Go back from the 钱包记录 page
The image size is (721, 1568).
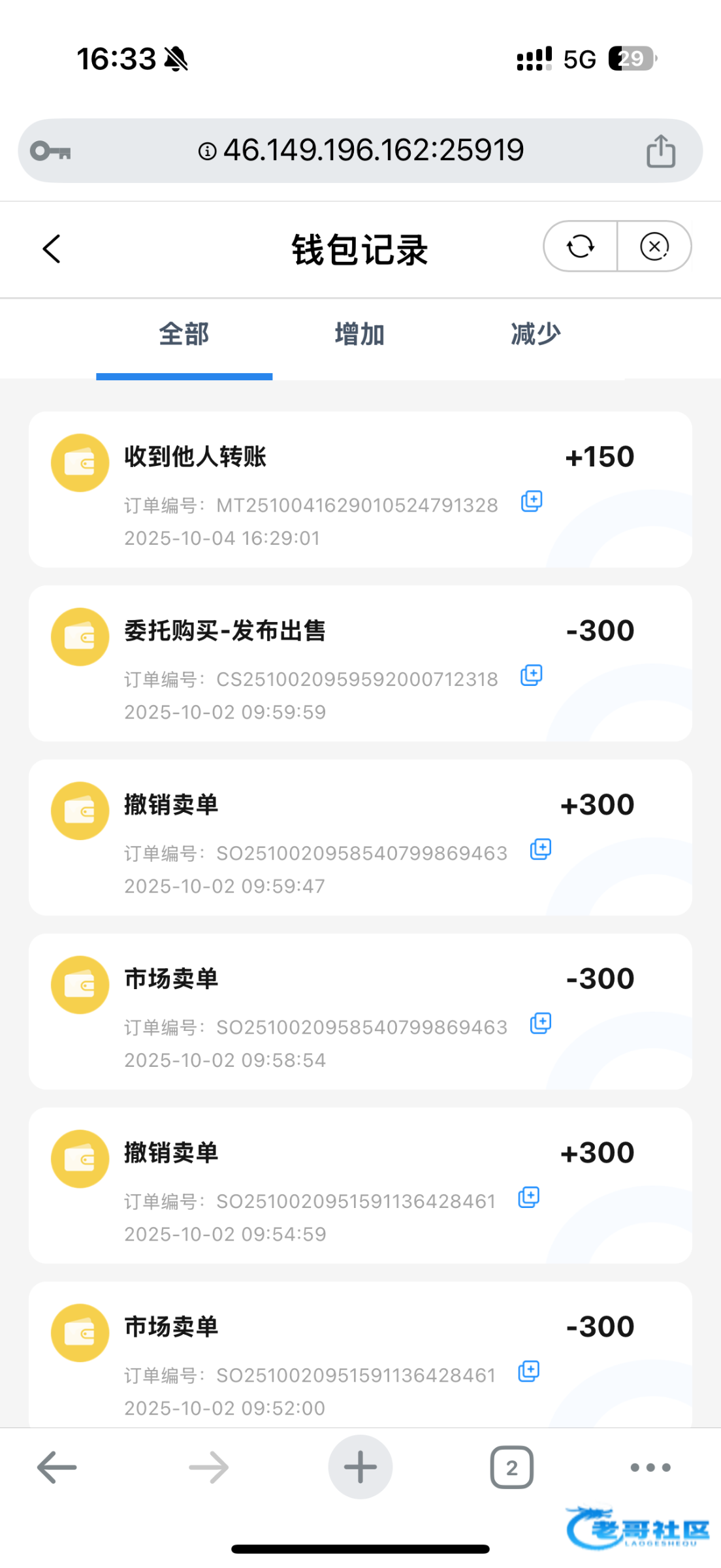(52, 249)
